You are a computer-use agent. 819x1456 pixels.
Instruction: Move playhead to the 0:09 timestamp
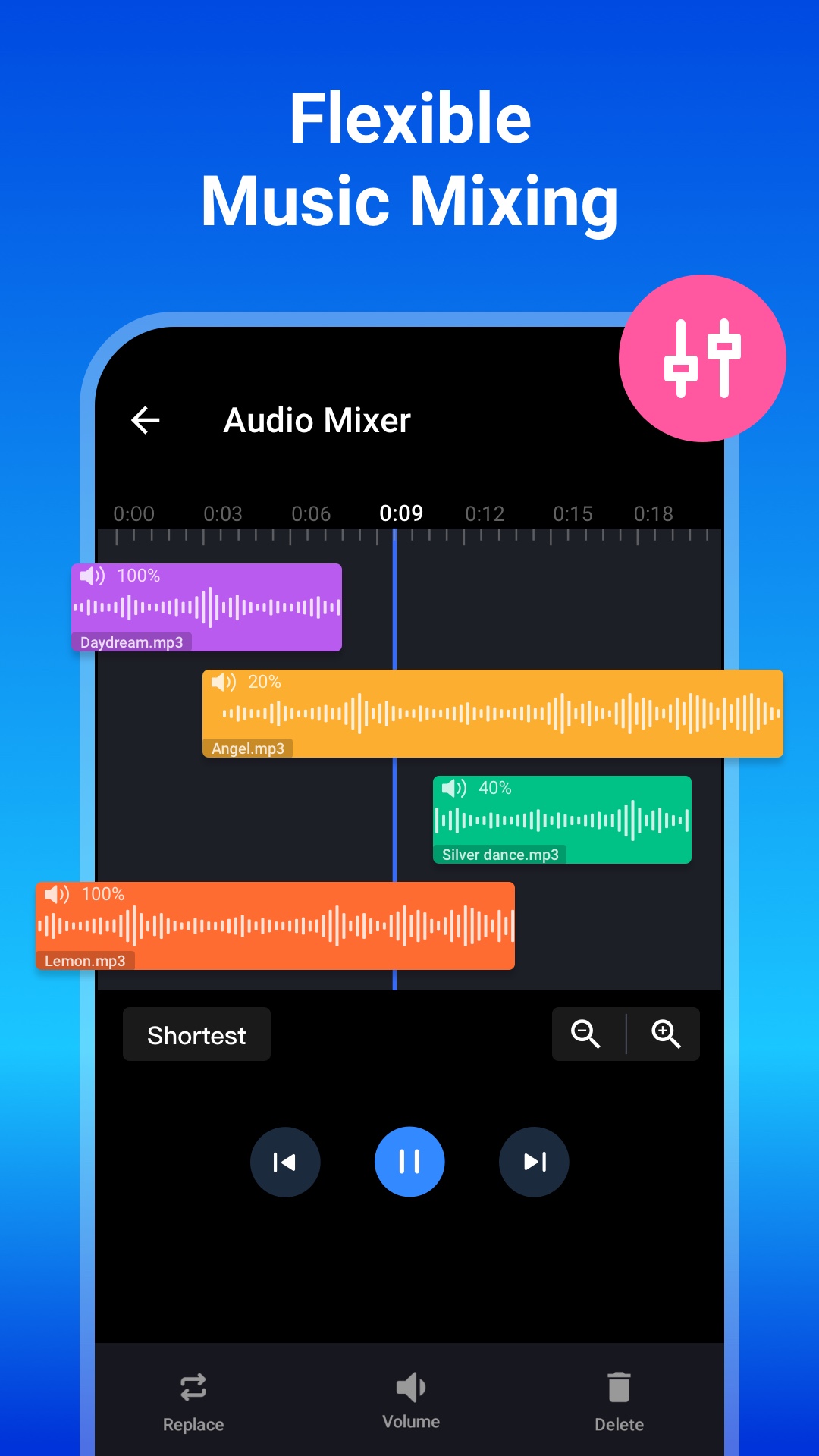(x=400, y=513)
